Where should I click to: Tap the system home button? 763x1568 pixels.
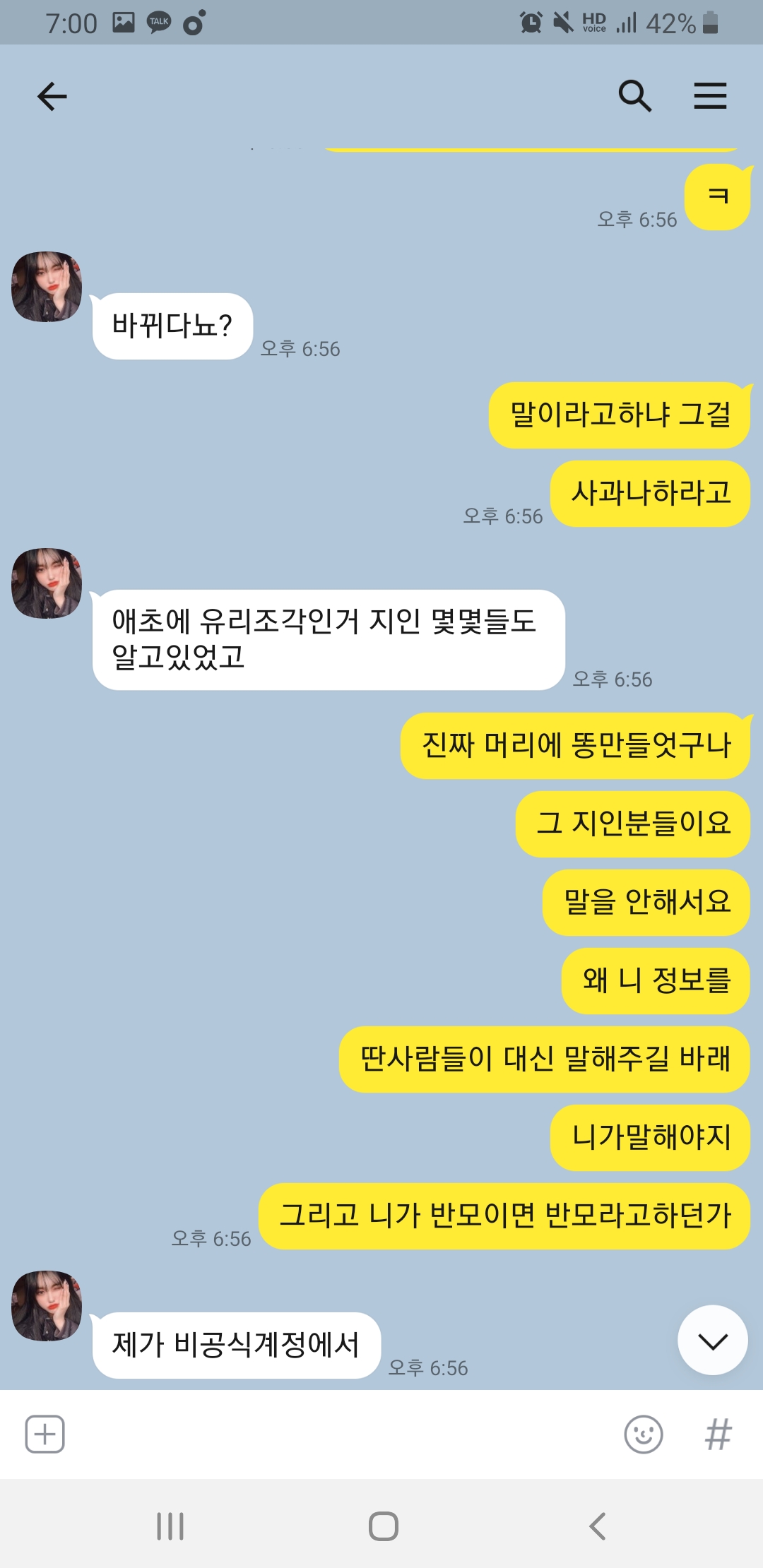[383, 1526]
